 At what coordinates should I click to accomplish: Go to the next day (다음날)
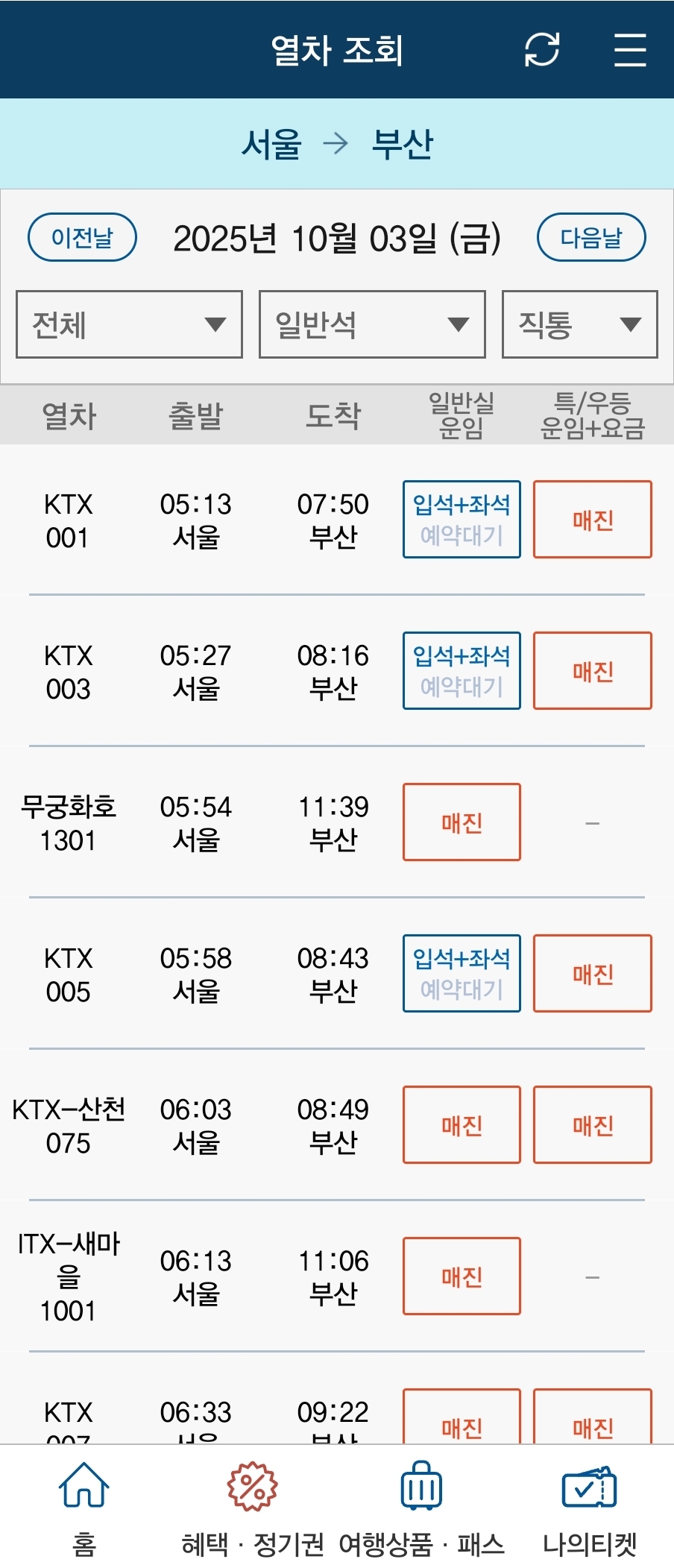pos(591,238)
